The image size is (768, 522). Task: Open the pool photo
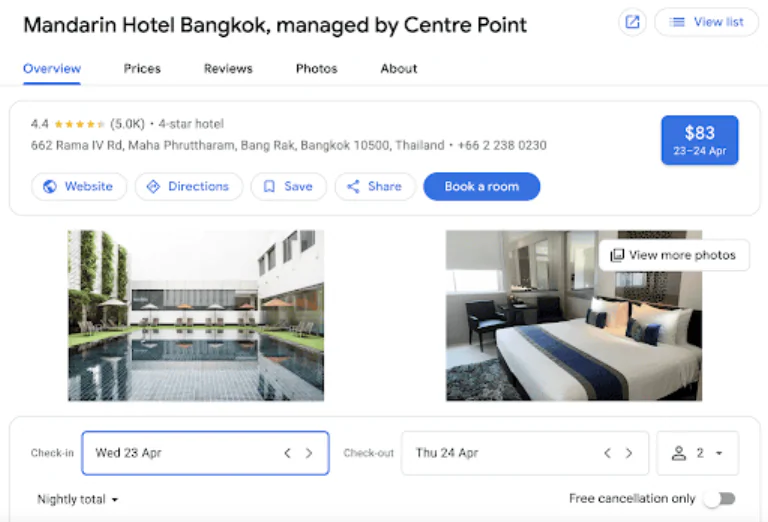pyautogui.click(x=196, y=315)
